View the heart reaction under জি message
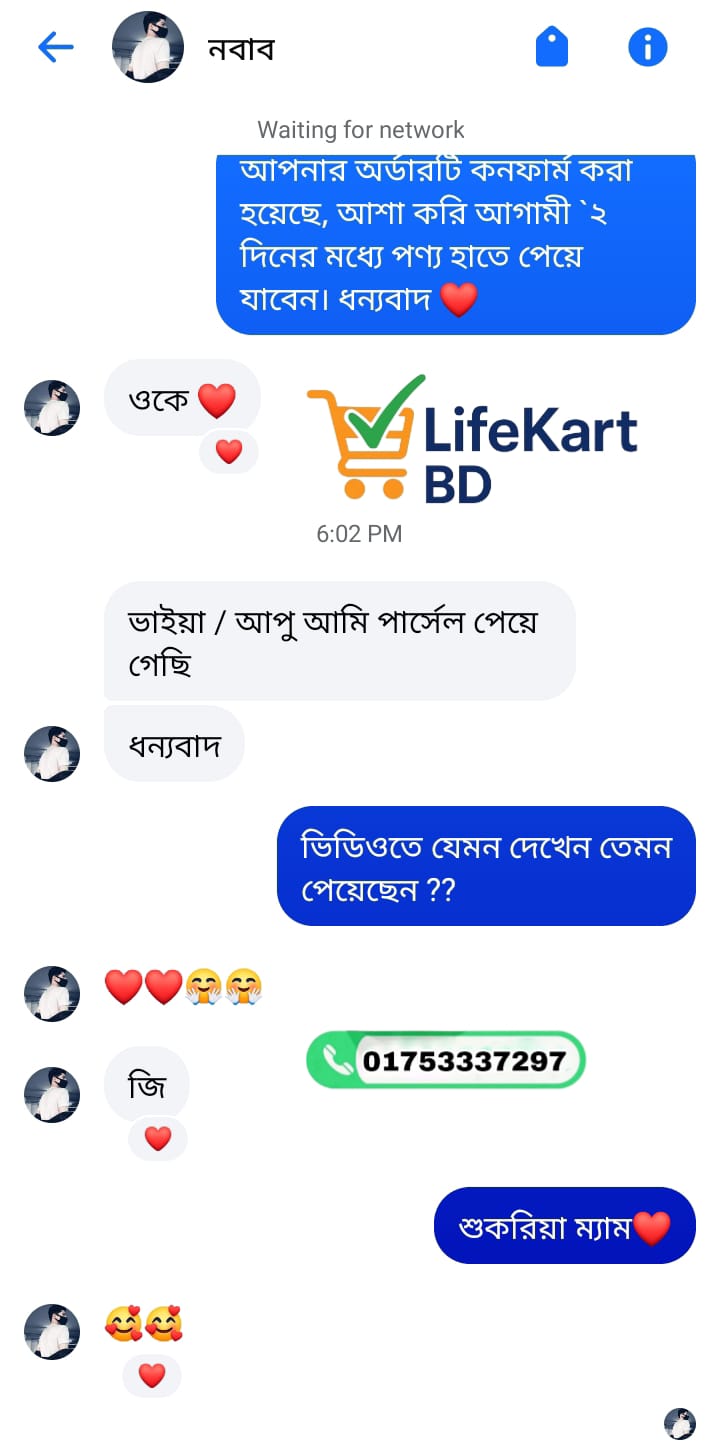The image size is (720, 1455). coord(158,1138)
